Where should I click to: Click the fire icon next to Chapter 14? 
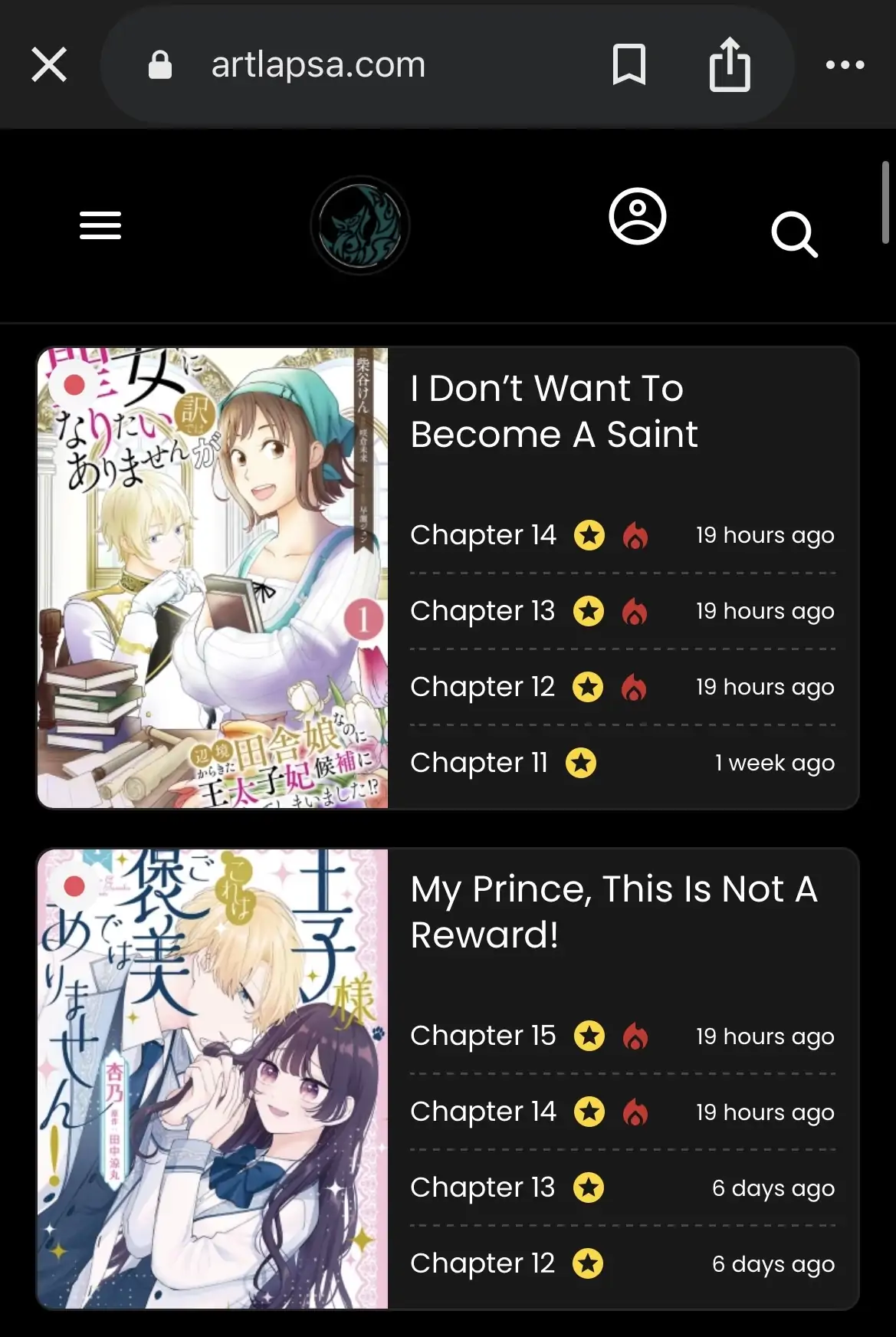[635, 535]
